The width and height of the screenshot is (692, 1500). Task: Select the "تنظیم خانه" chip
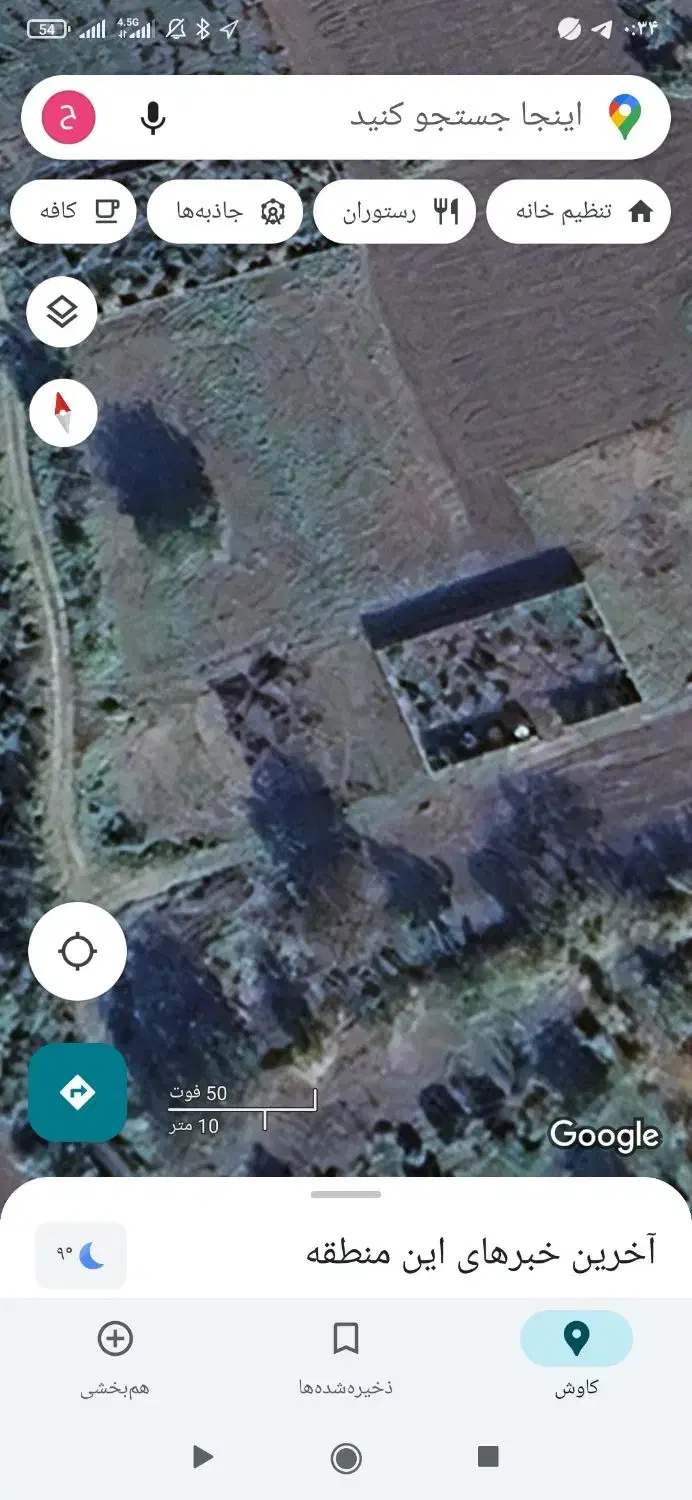click(578, 211)
